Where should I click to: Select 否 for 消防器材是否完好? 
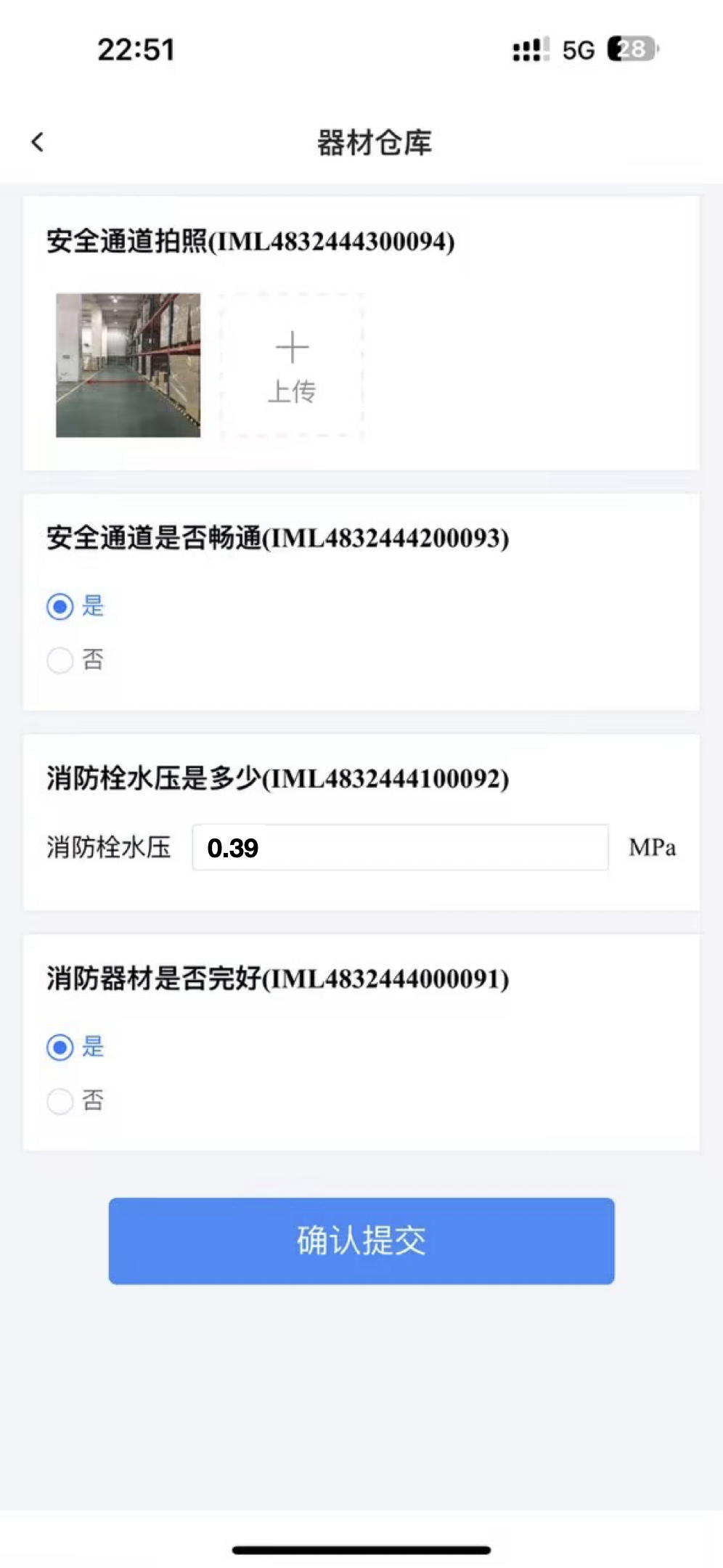60,1101
